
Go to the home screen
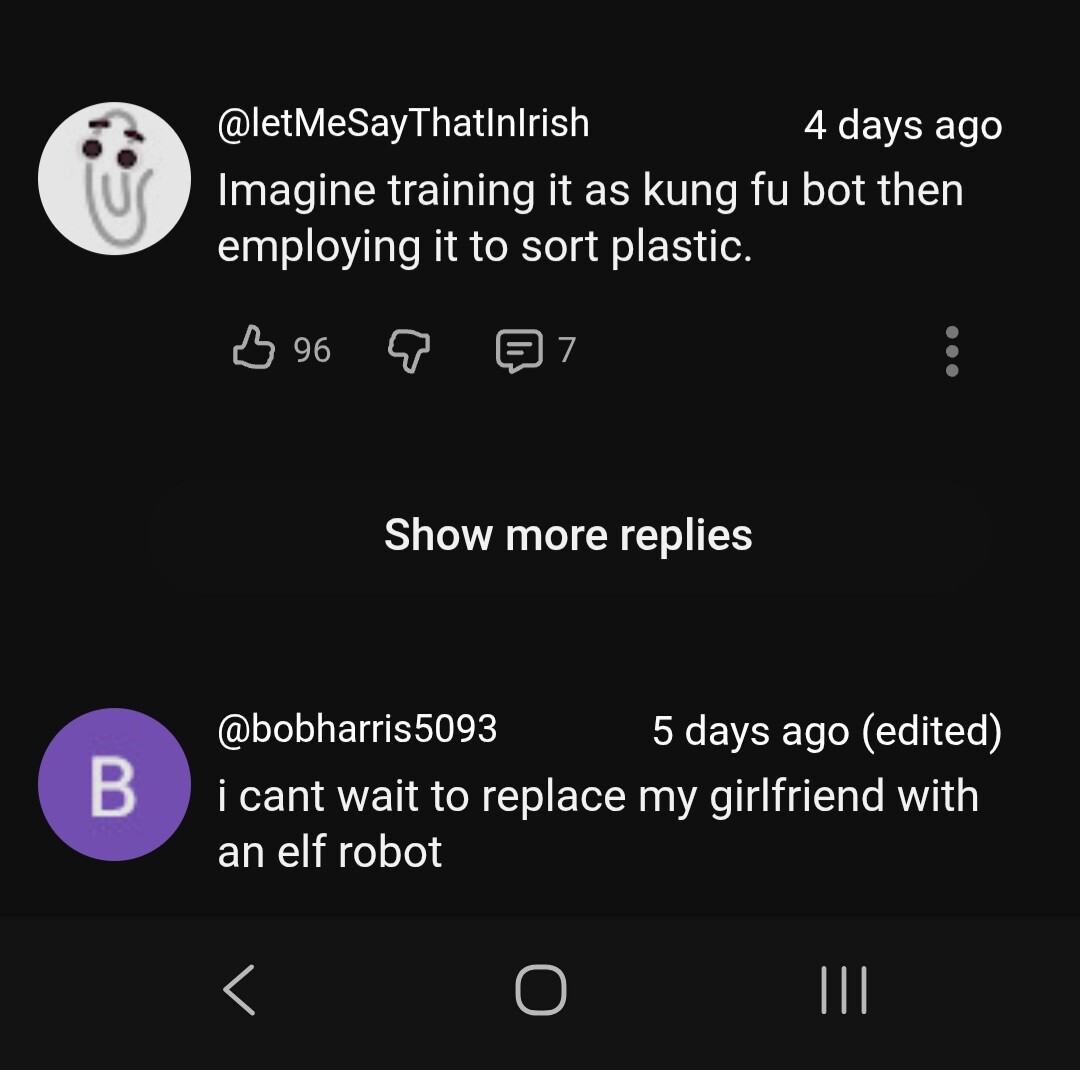[x=541, y=990]
